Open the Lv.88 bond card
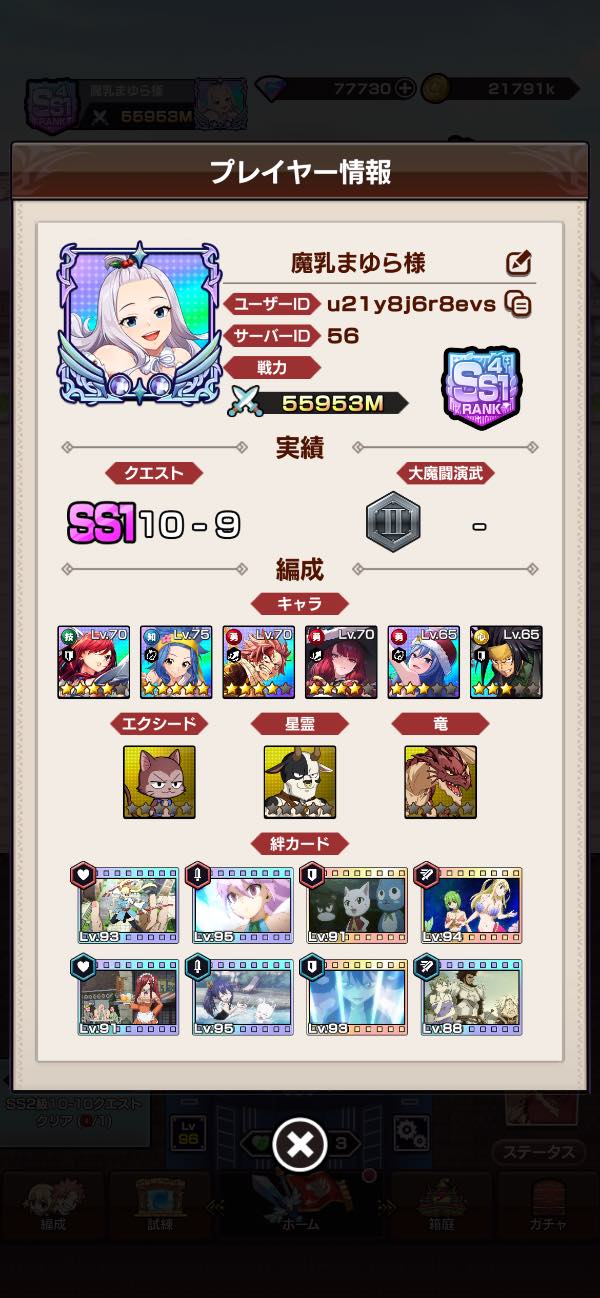 (x=471, y=996)
